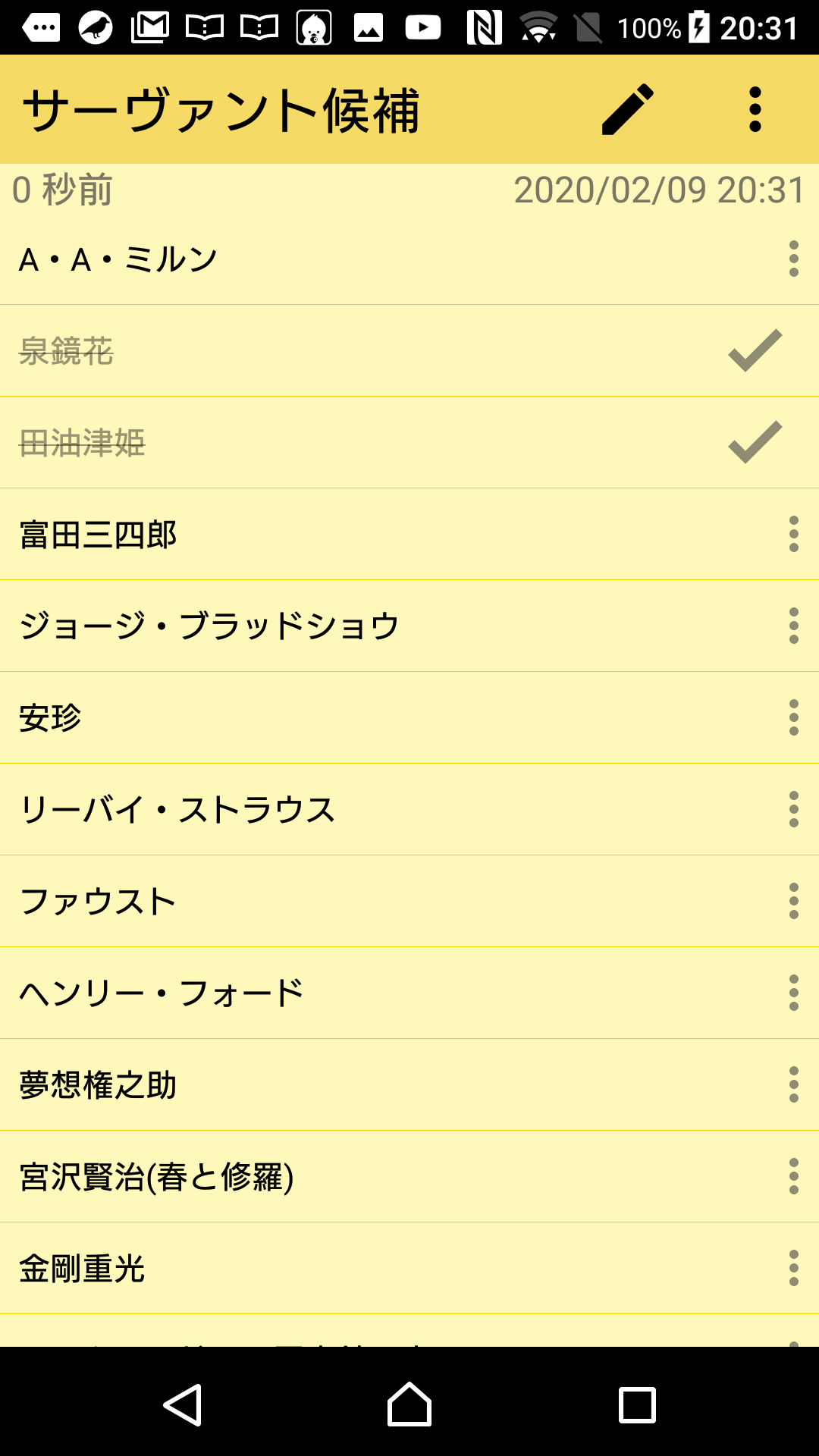Go back with the system back button
The width and height of the screenshot is (819, 1456).
point(183,1405)
